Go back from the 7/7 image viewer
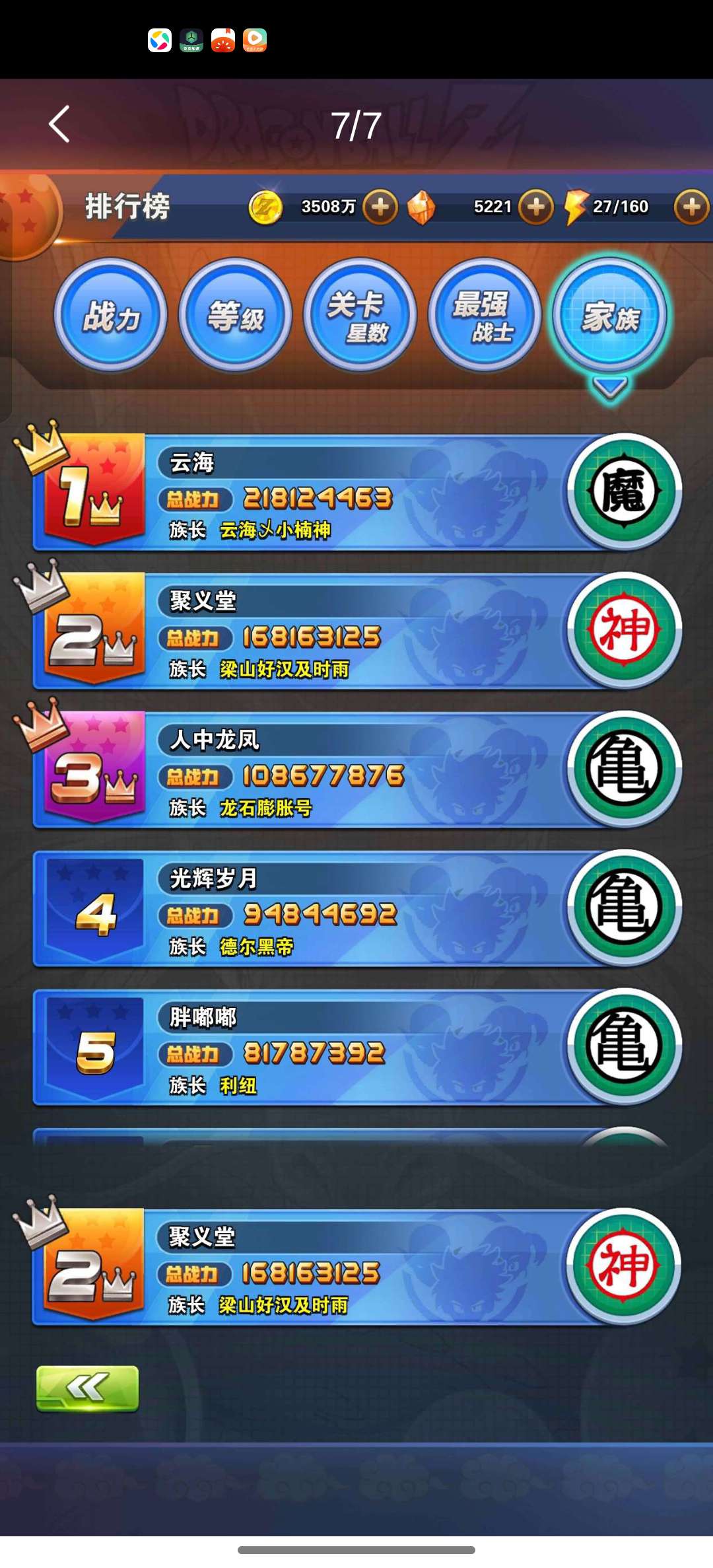Viewport: 713px width, 1568px height. pyautogui.click(x=59, y=124)
